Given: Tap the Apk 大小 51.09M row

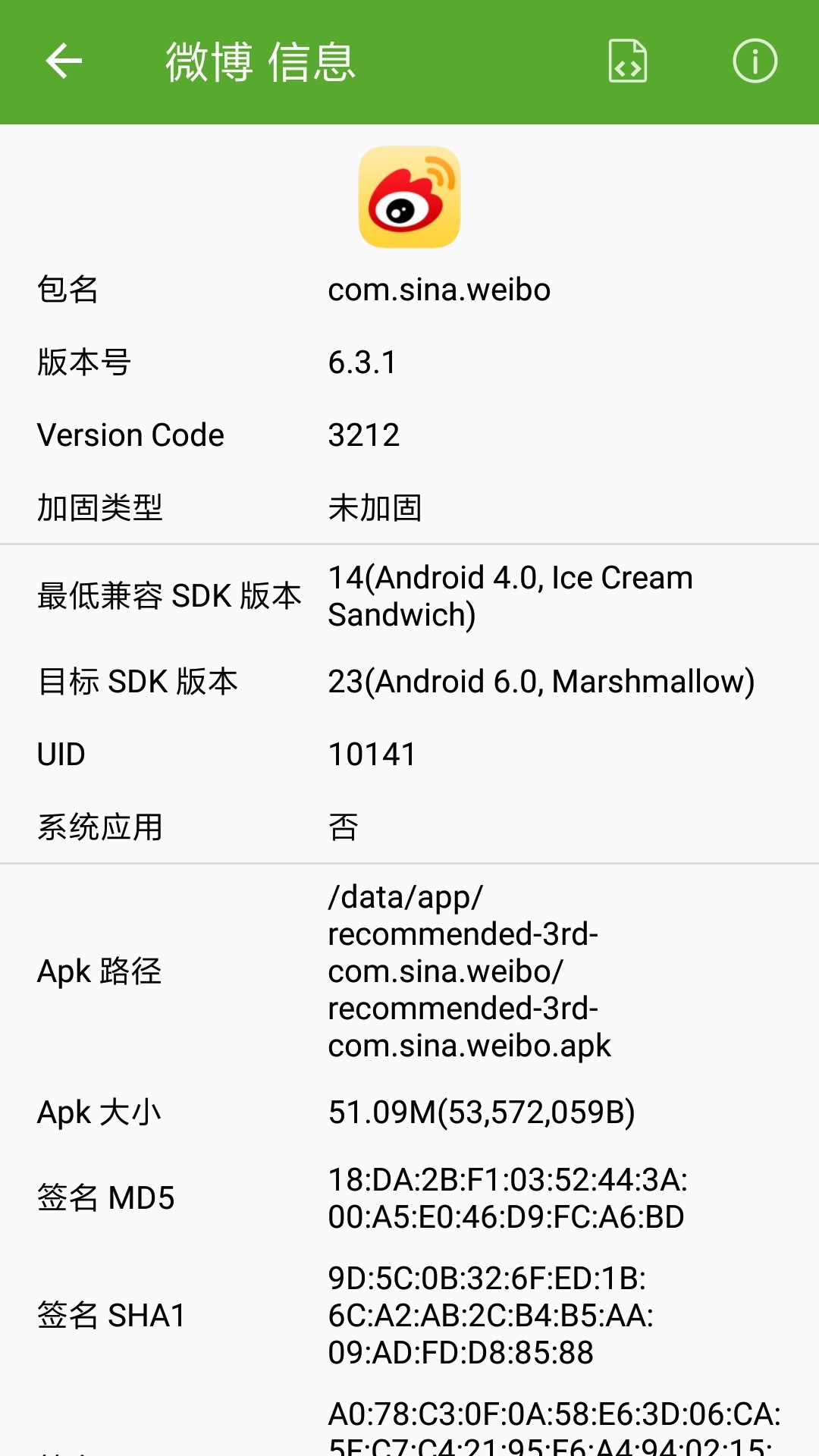Looking at the screenshot, I should (409, 1112).
